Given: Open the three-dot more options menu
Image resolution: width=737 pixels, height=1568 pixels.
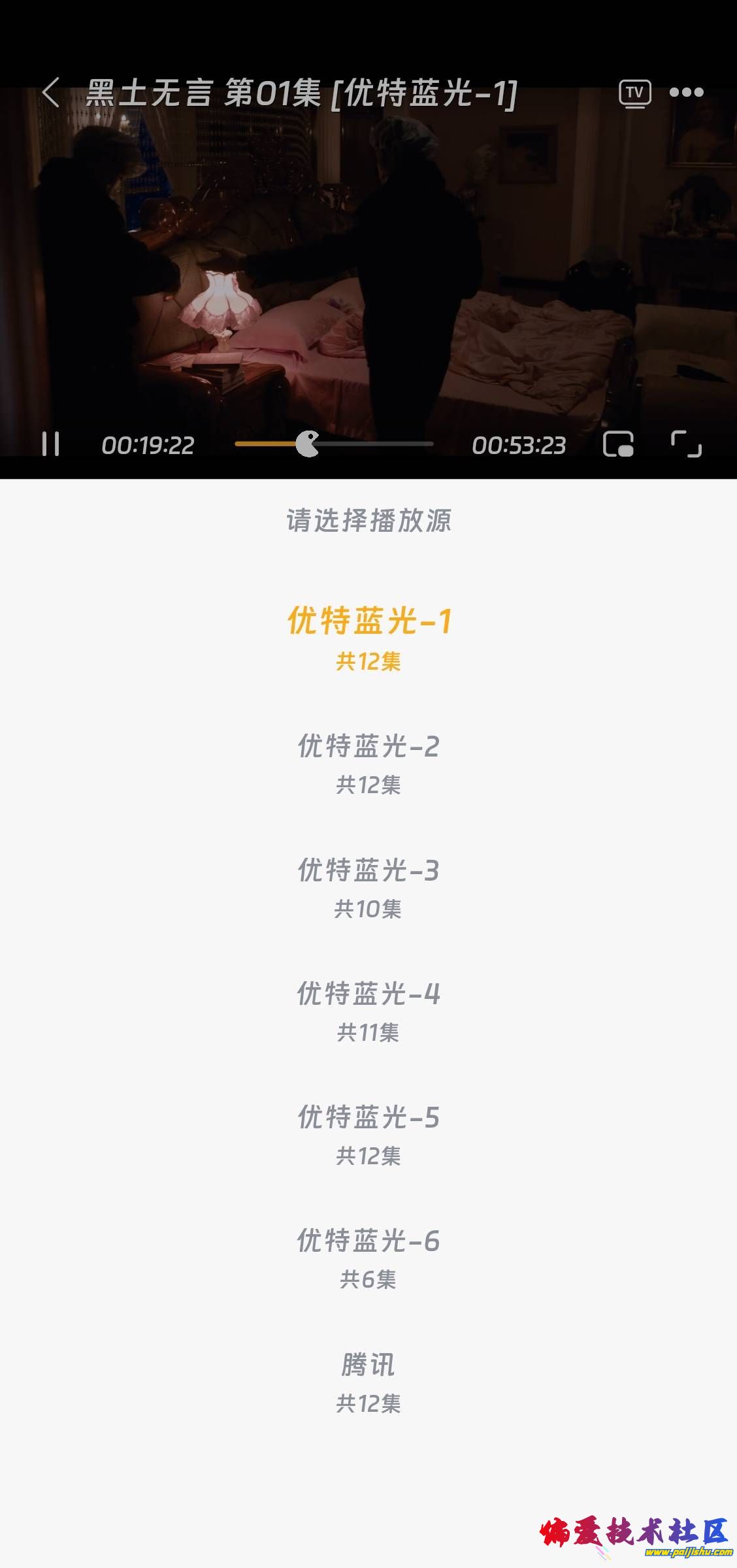Looking at the screenshot, I should tap(686, 93).
